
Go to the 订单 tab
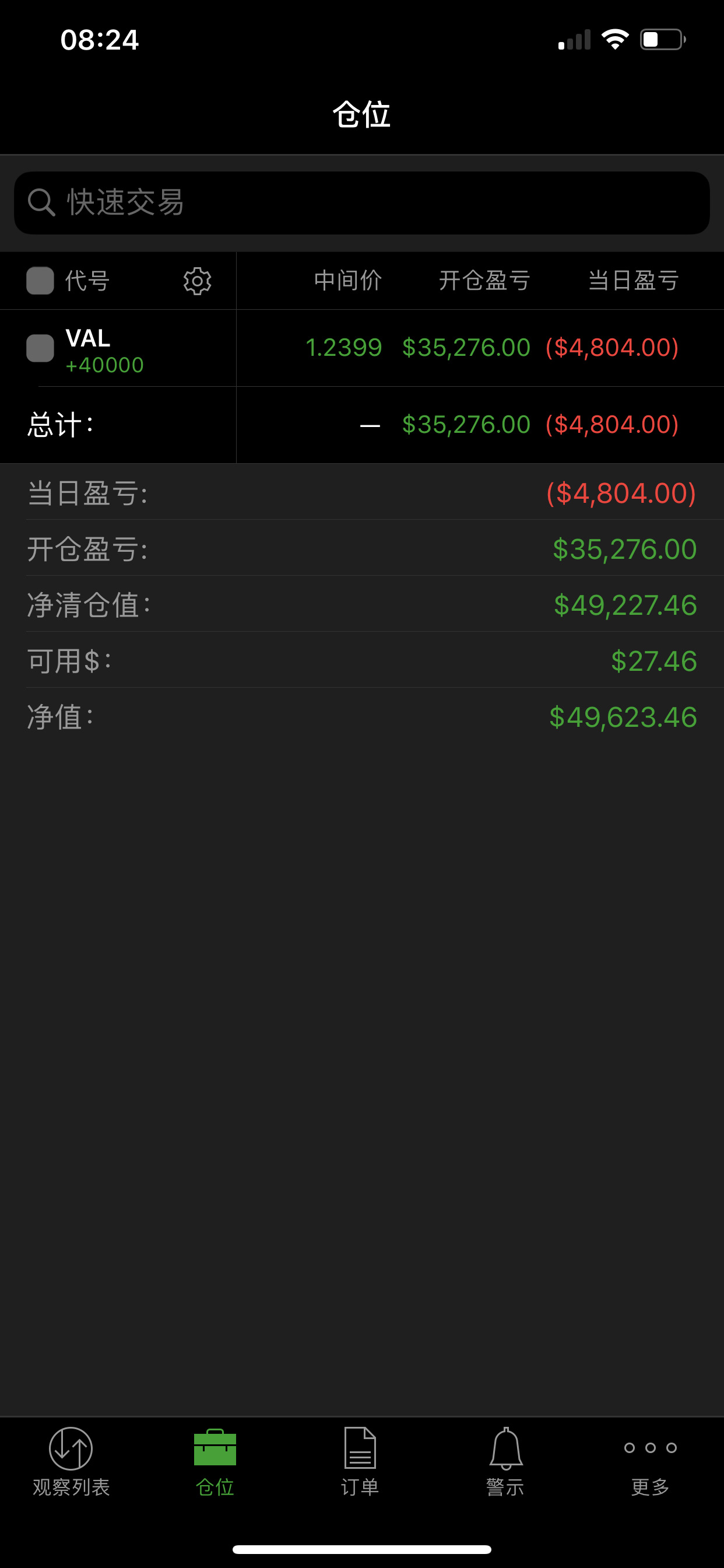(360, 1462)
